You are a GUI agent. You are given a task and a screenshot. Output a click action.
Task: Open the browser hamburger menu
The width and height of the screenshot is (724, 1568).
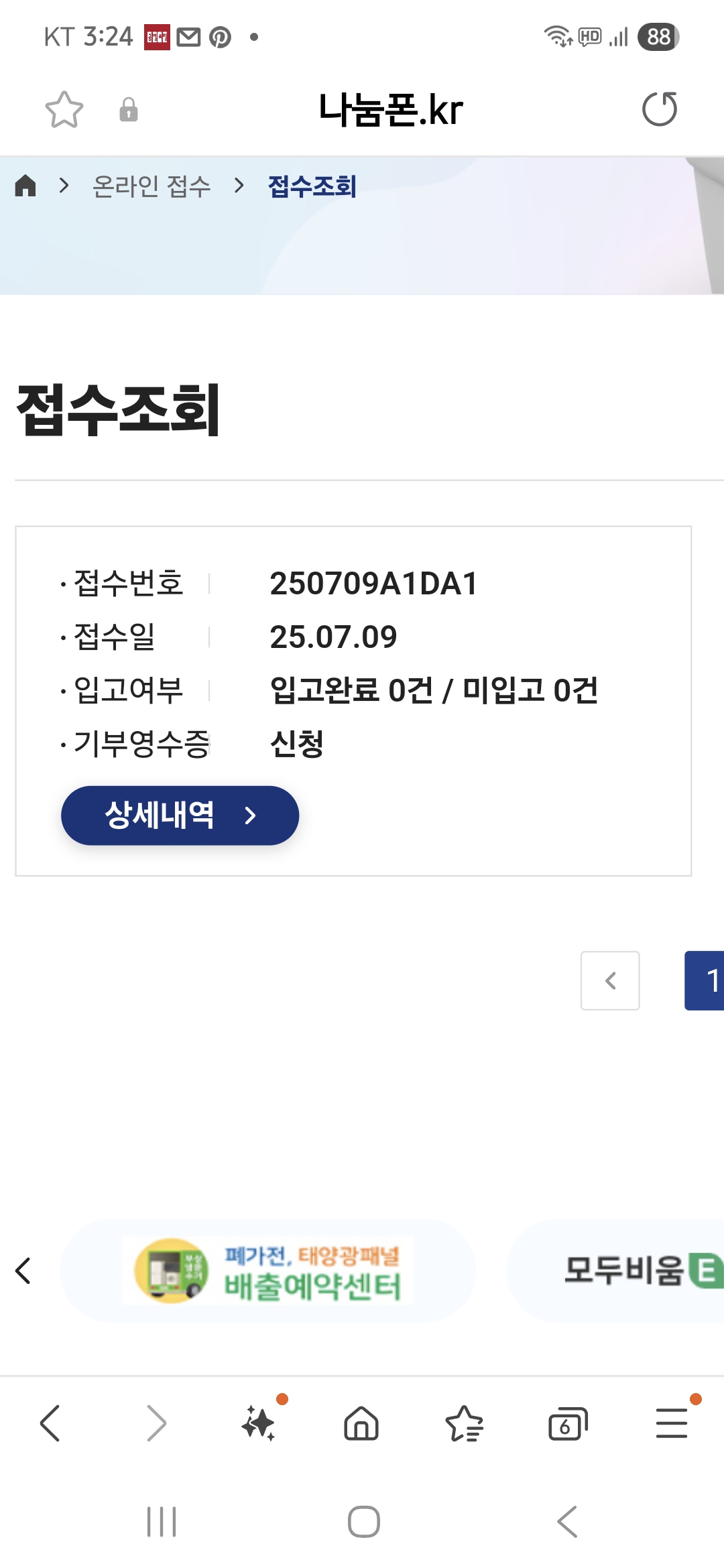coord(672,1423)
